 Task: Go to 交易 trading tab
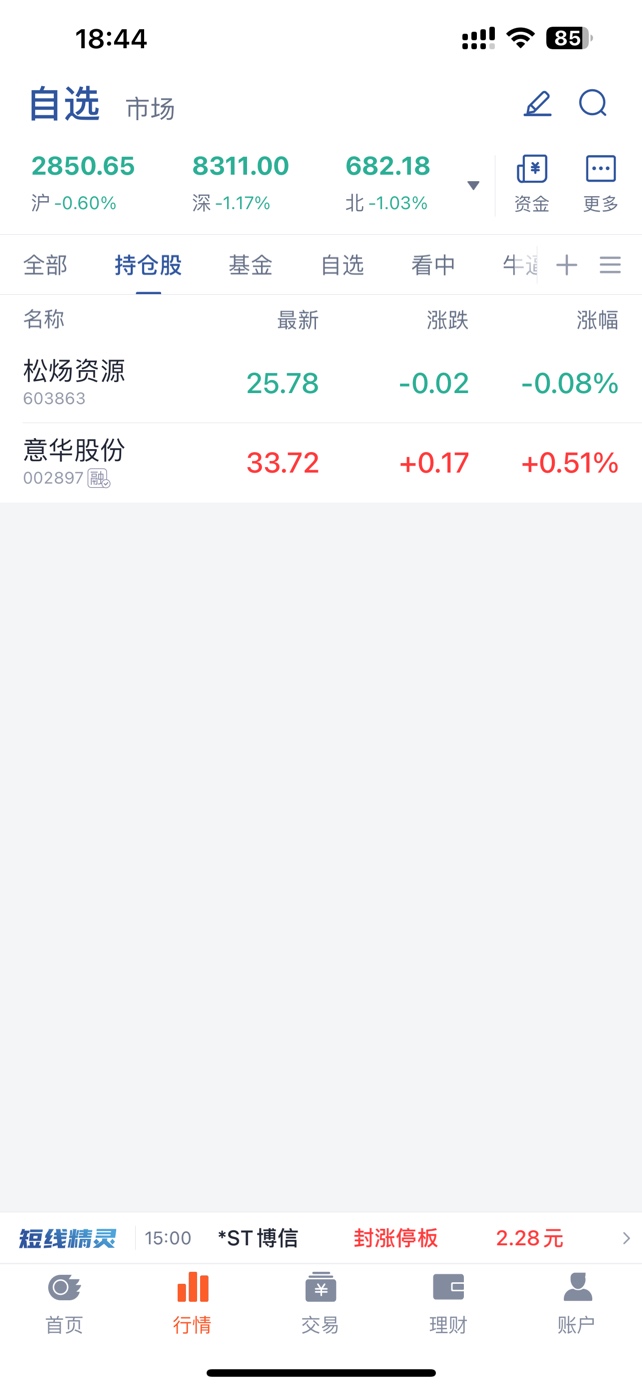[x=320, y=1304]
